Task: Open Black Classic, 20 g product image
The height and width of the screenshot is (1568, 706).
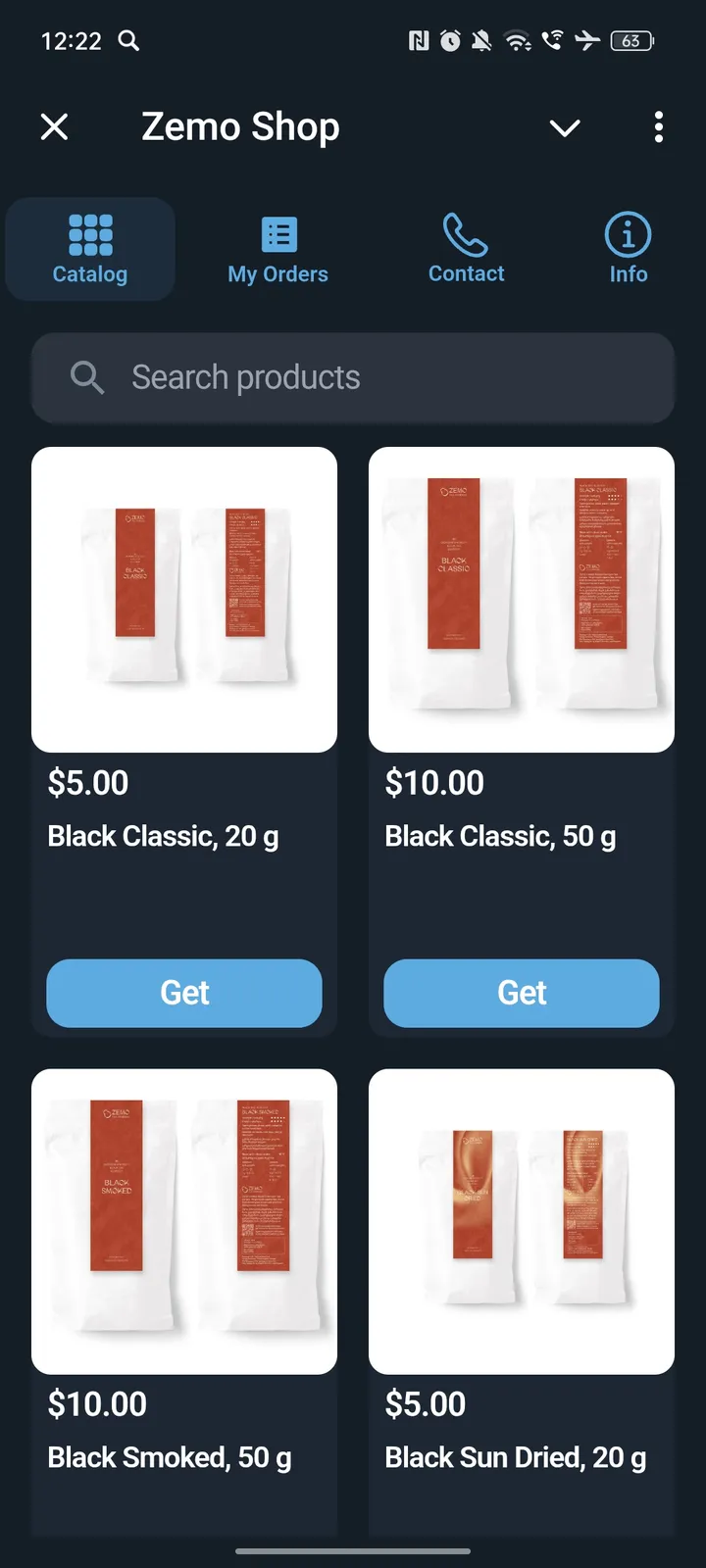Action: [184, 600]
